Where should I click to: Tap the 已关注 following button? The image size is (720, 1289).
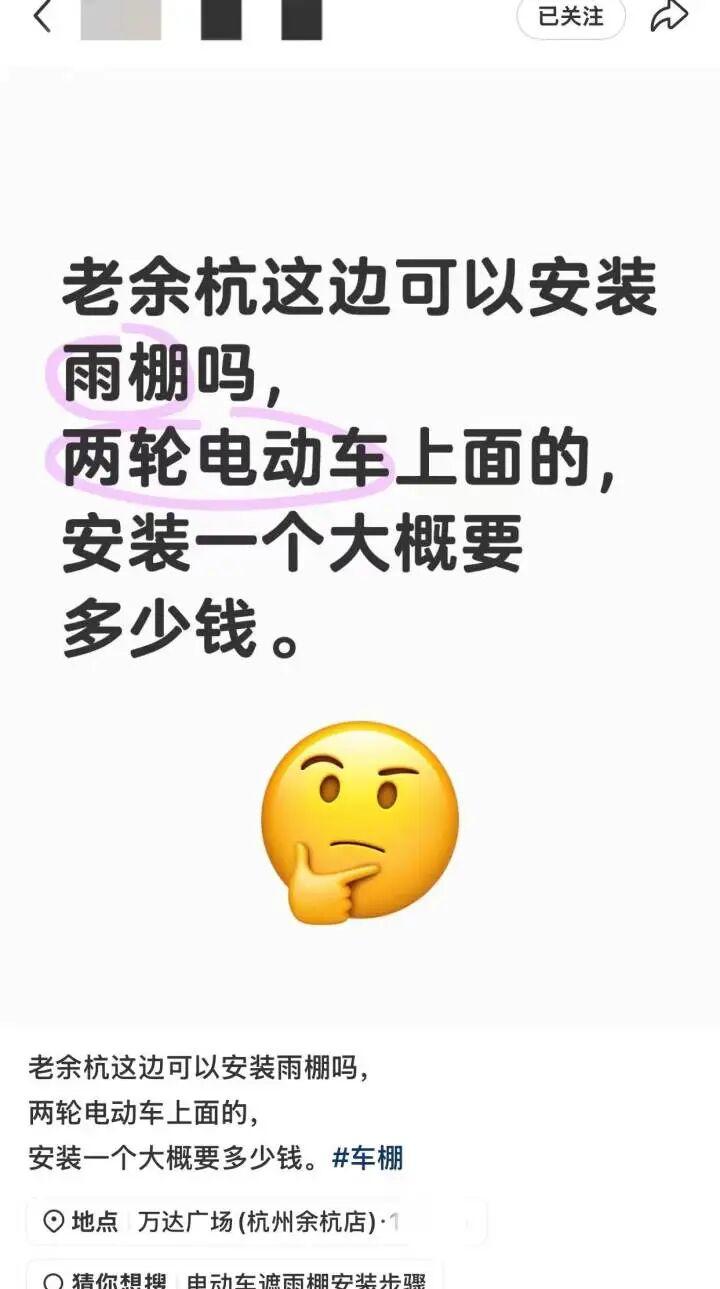click(571, 17)
